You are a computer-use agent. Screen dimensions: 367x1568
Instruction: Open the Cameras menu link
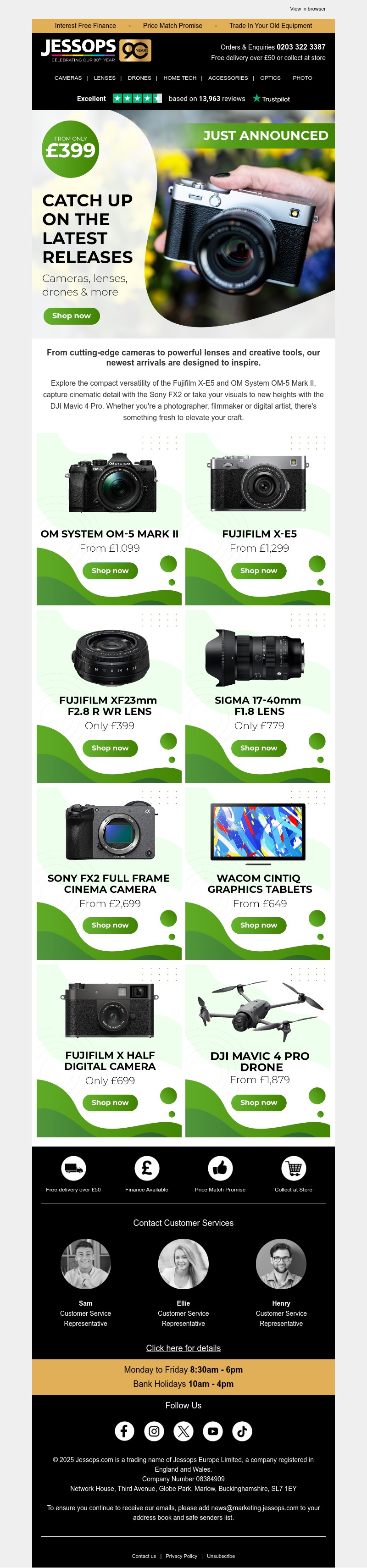point(67,78)
